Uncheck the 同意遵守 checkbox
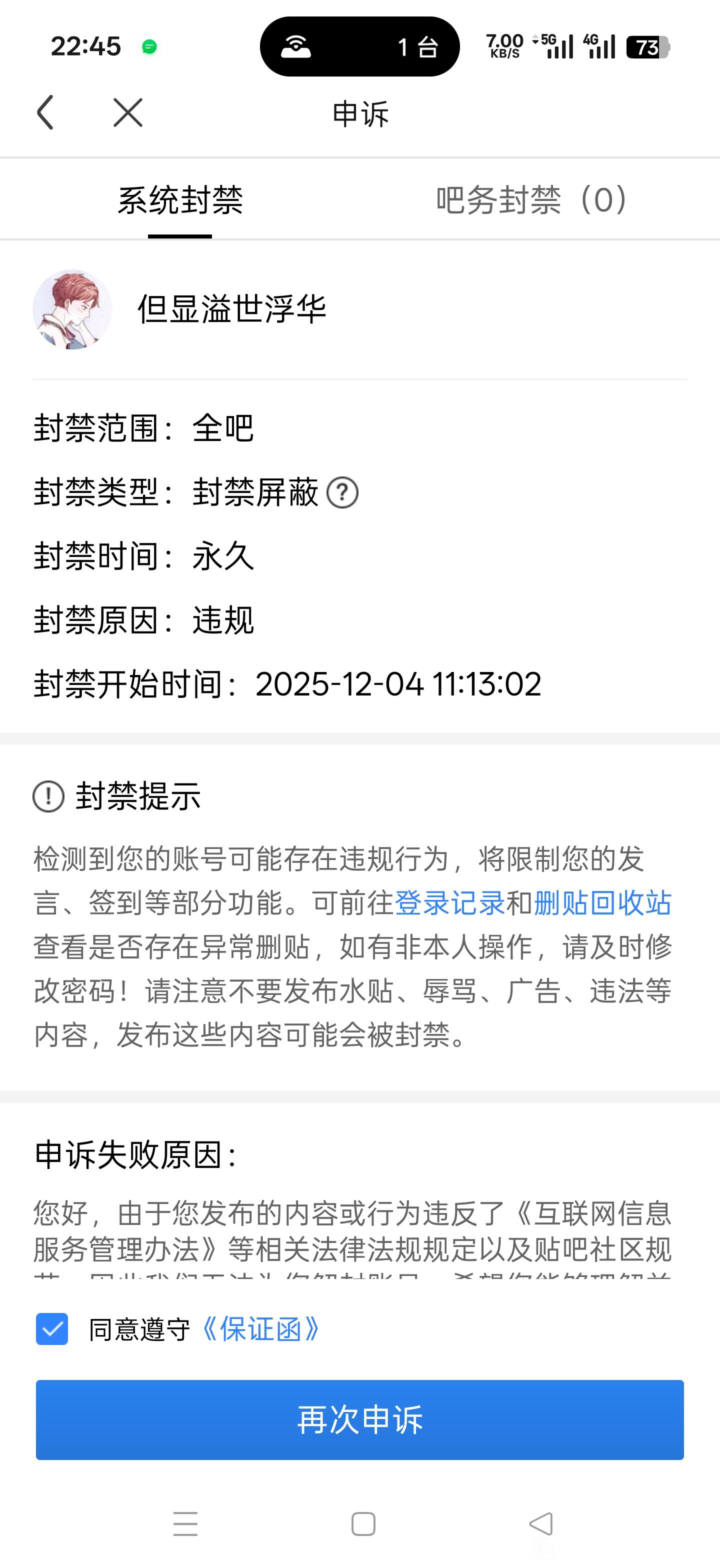This screenshot has width=720, height=1568. [51, 1329]
